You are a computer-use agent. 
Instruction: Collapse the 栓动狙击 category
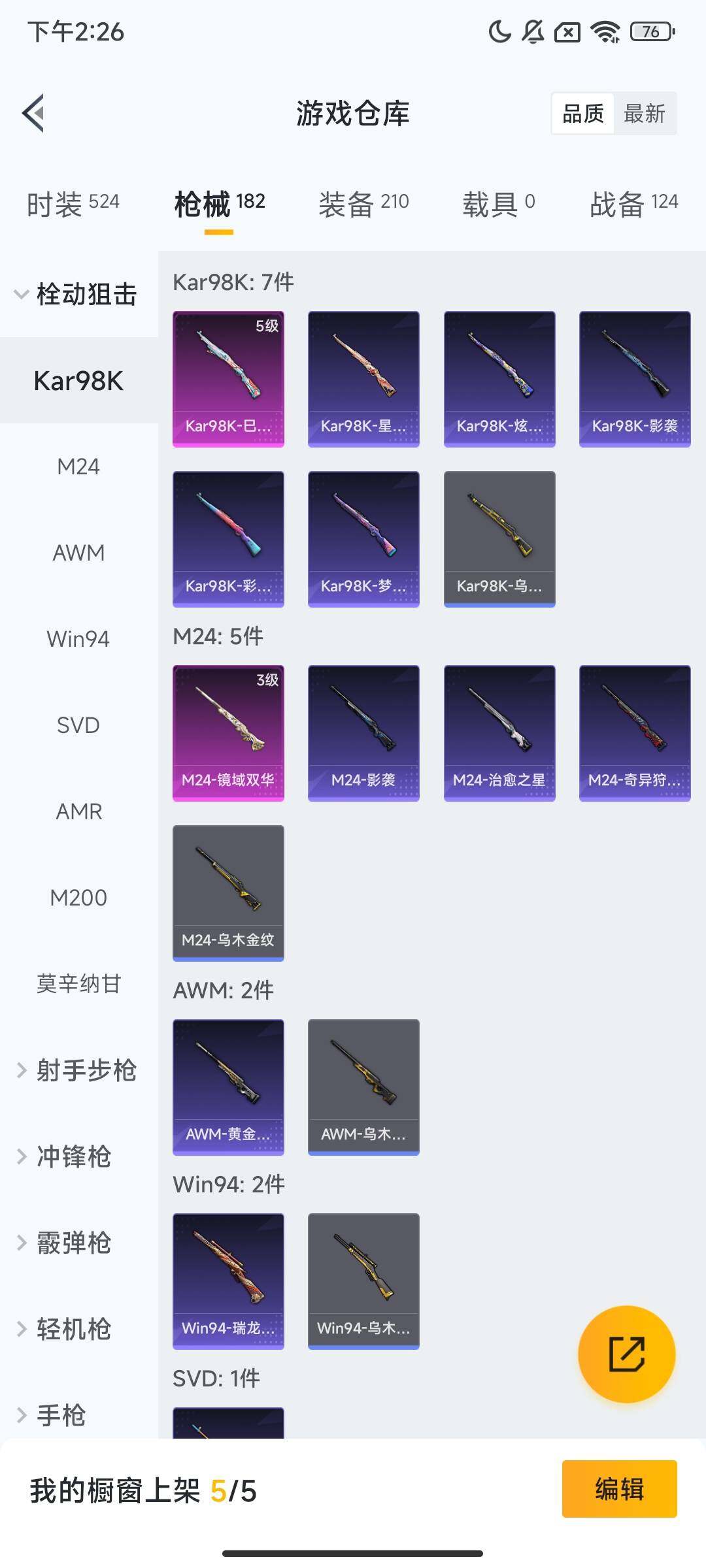point(77,294)
